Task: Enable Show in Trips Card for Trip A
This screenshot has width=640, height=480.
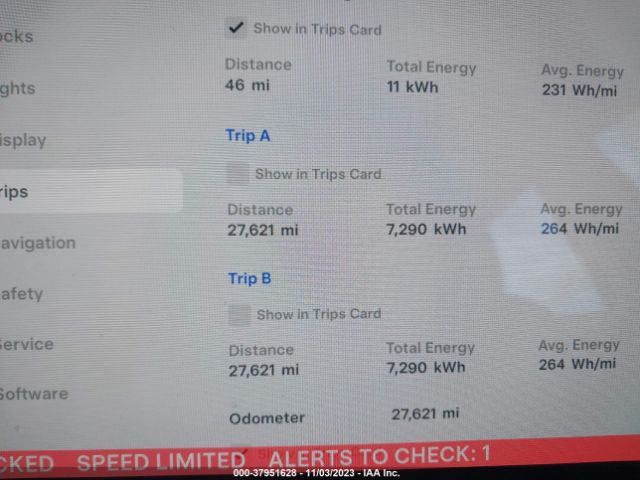Action: [x=238, y=174]
